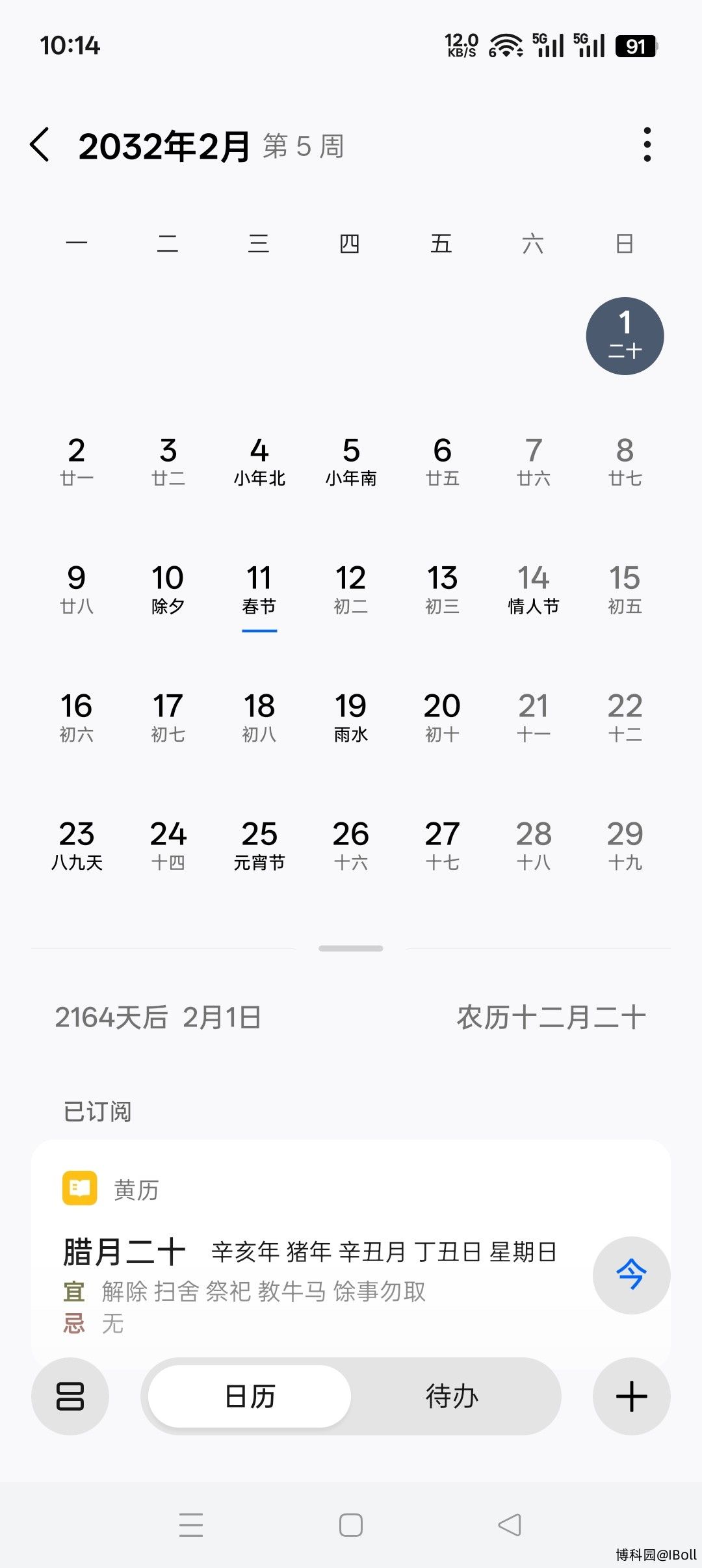Screen dimensions: 702x1568
Task: Choose February 29 on the calendar
Action: tap(625, 845)
